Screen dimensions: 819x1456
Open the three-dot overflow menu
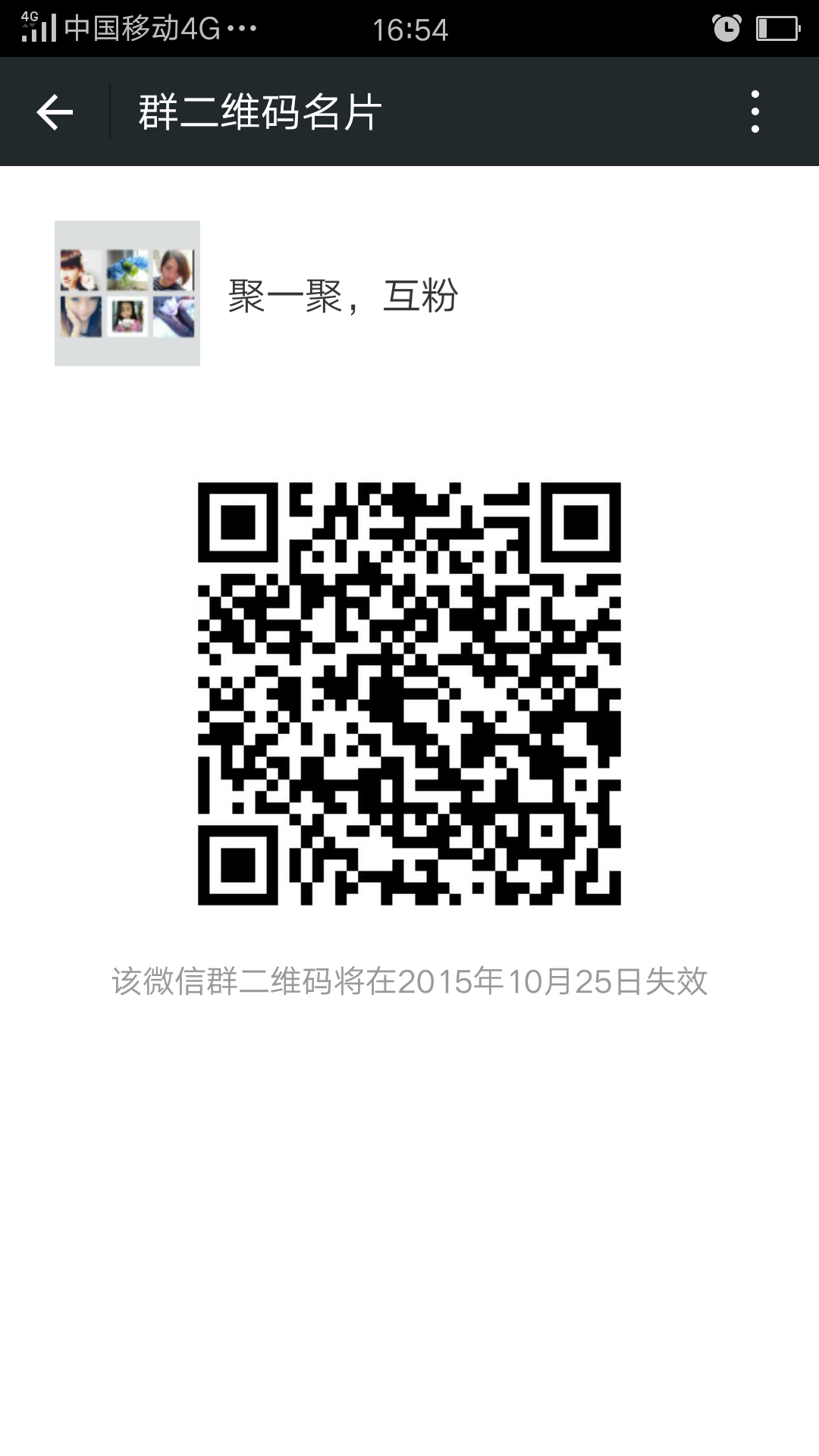755,112
